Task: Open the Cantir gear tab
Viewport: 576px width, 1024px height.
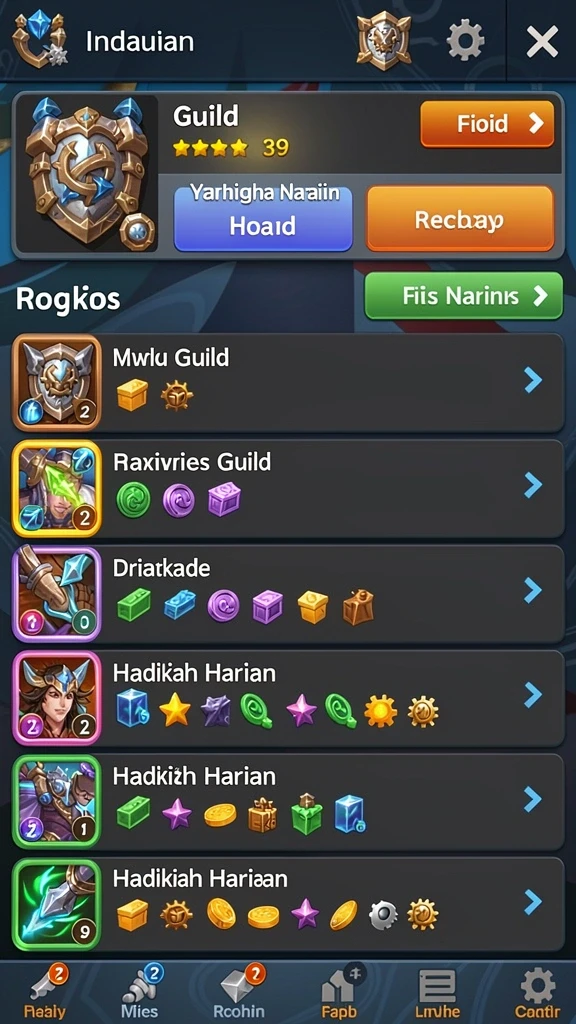Action: (537, 993)
